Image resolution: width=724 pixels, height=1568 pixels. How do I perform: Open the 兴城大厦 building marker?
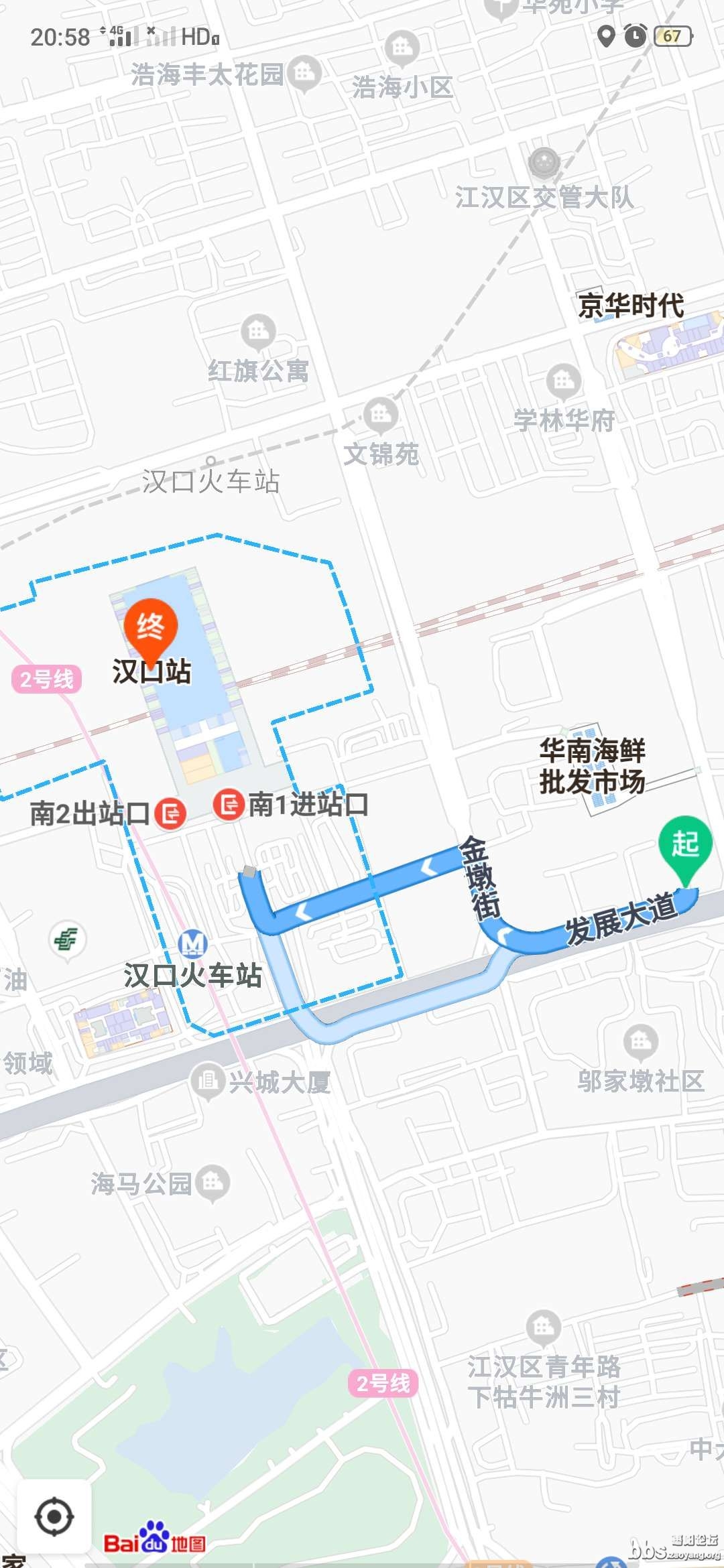[x=208, y=1081]
